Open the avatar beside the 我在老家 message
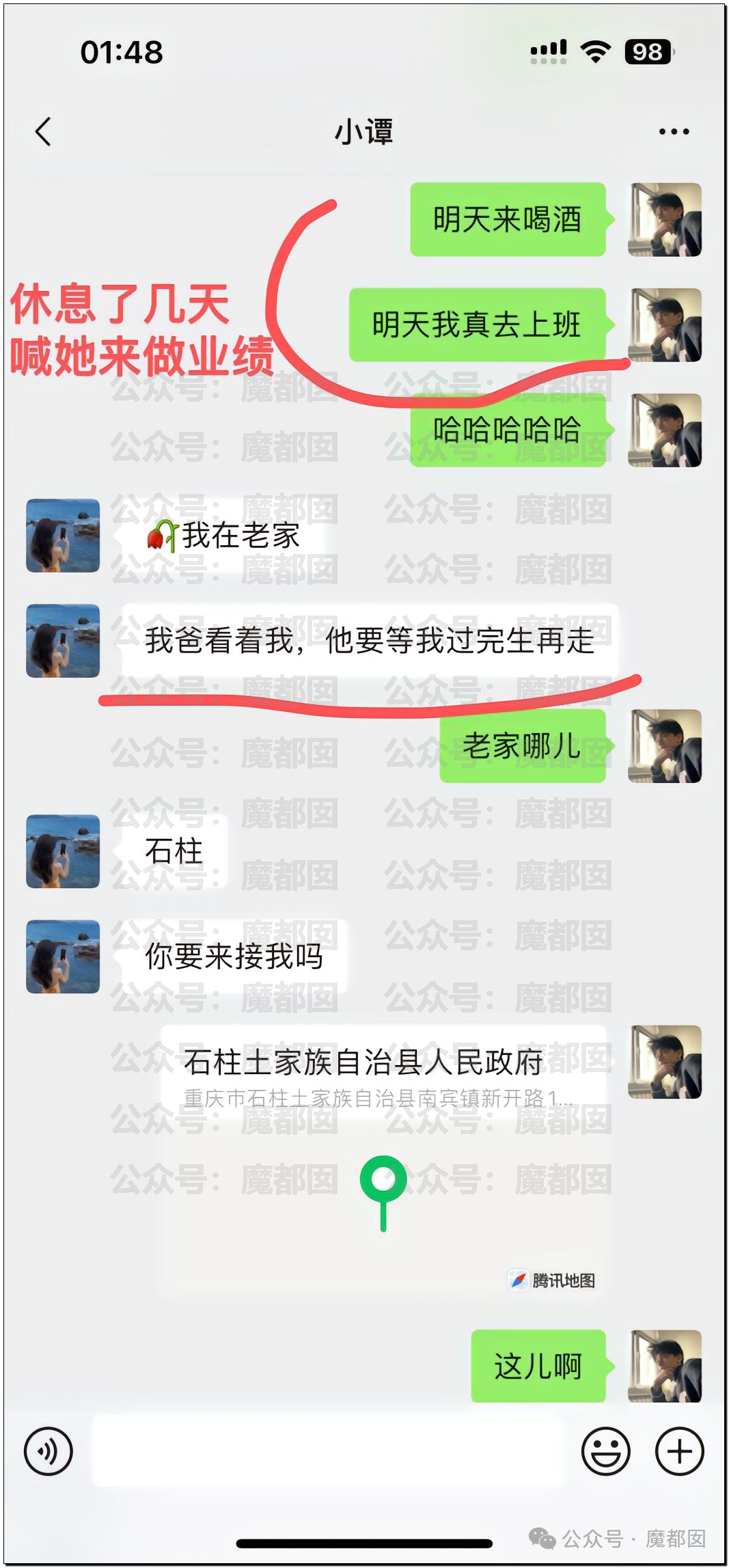The height and width of the screenshot is (1568, 729). [63, 535]
